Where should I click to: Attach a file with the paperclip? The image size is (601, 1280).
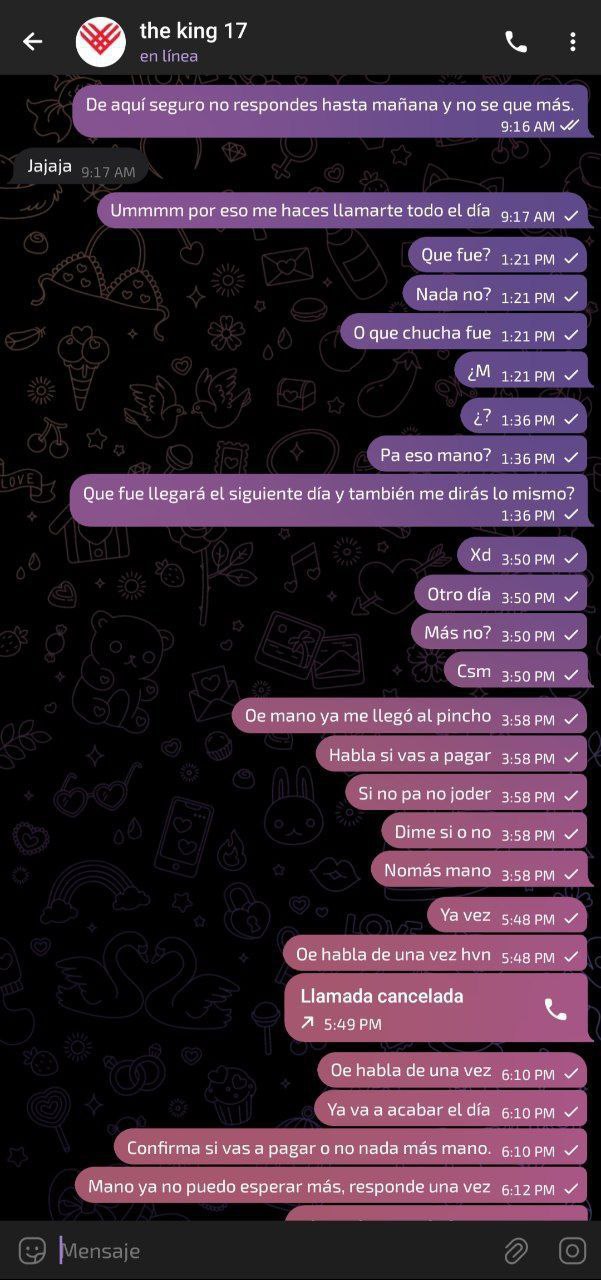pos(515,1250)
